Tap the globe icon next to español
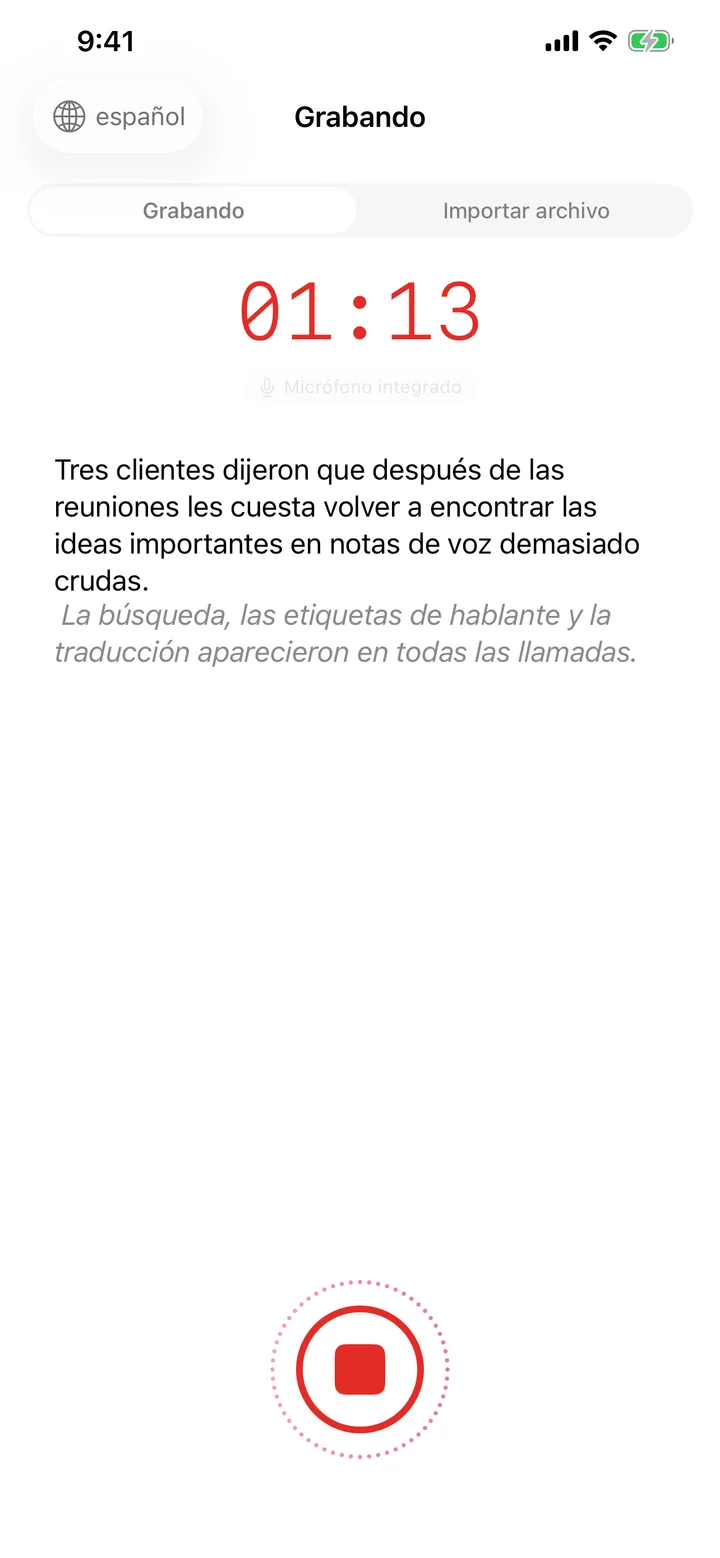This screenshot has height=1558, width=720. point(66,116)
